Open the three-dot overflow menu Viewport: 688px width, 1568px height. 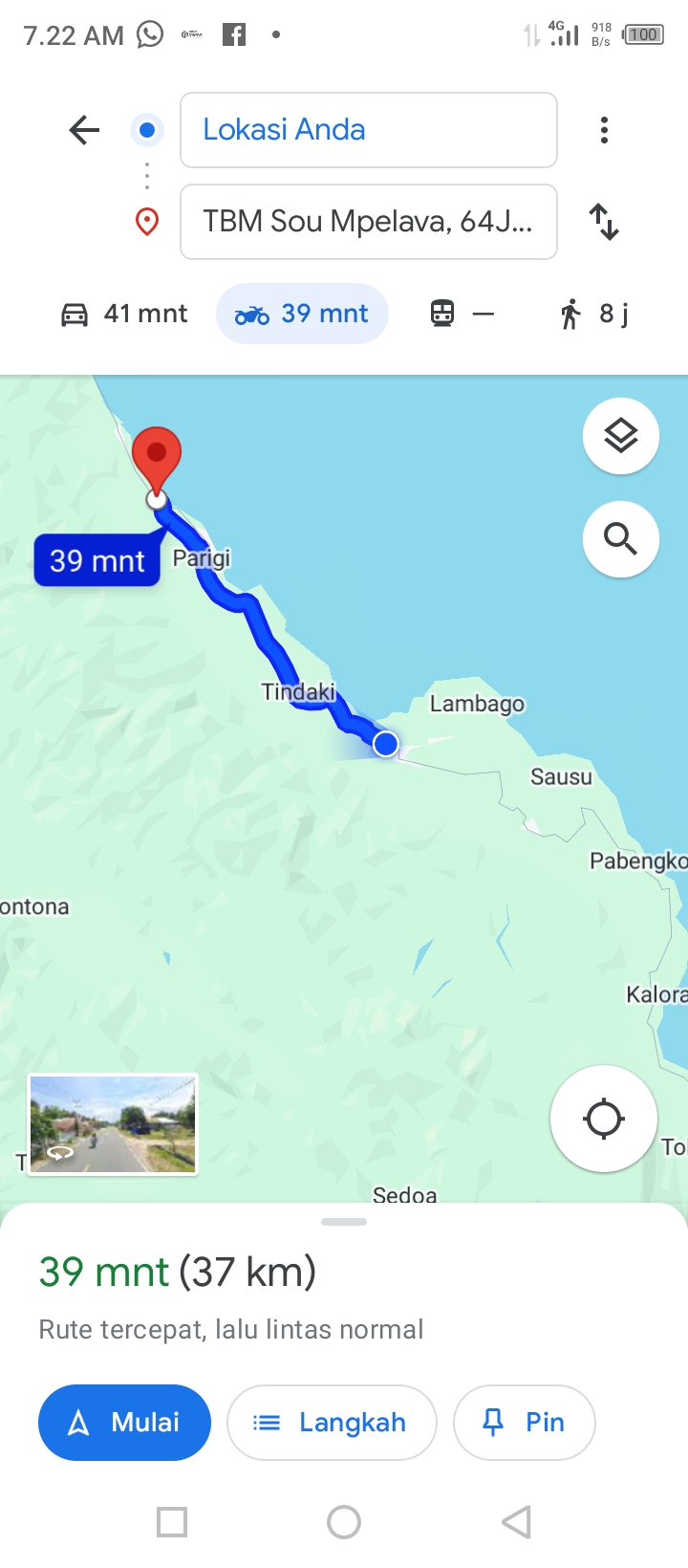click(x=604, y=130)
